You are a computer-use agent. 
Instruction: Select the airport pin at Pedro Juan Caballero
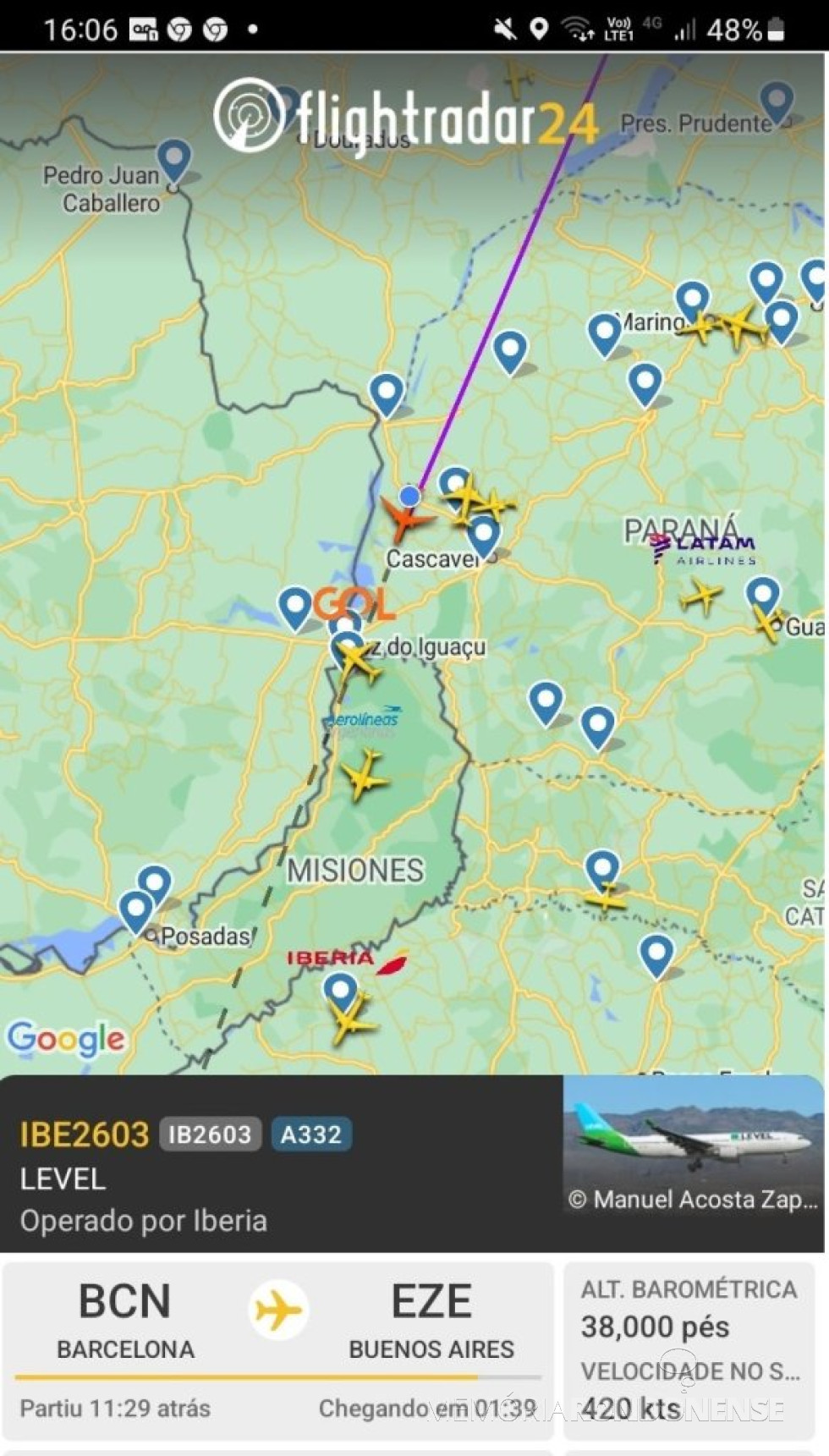point(174,159)
